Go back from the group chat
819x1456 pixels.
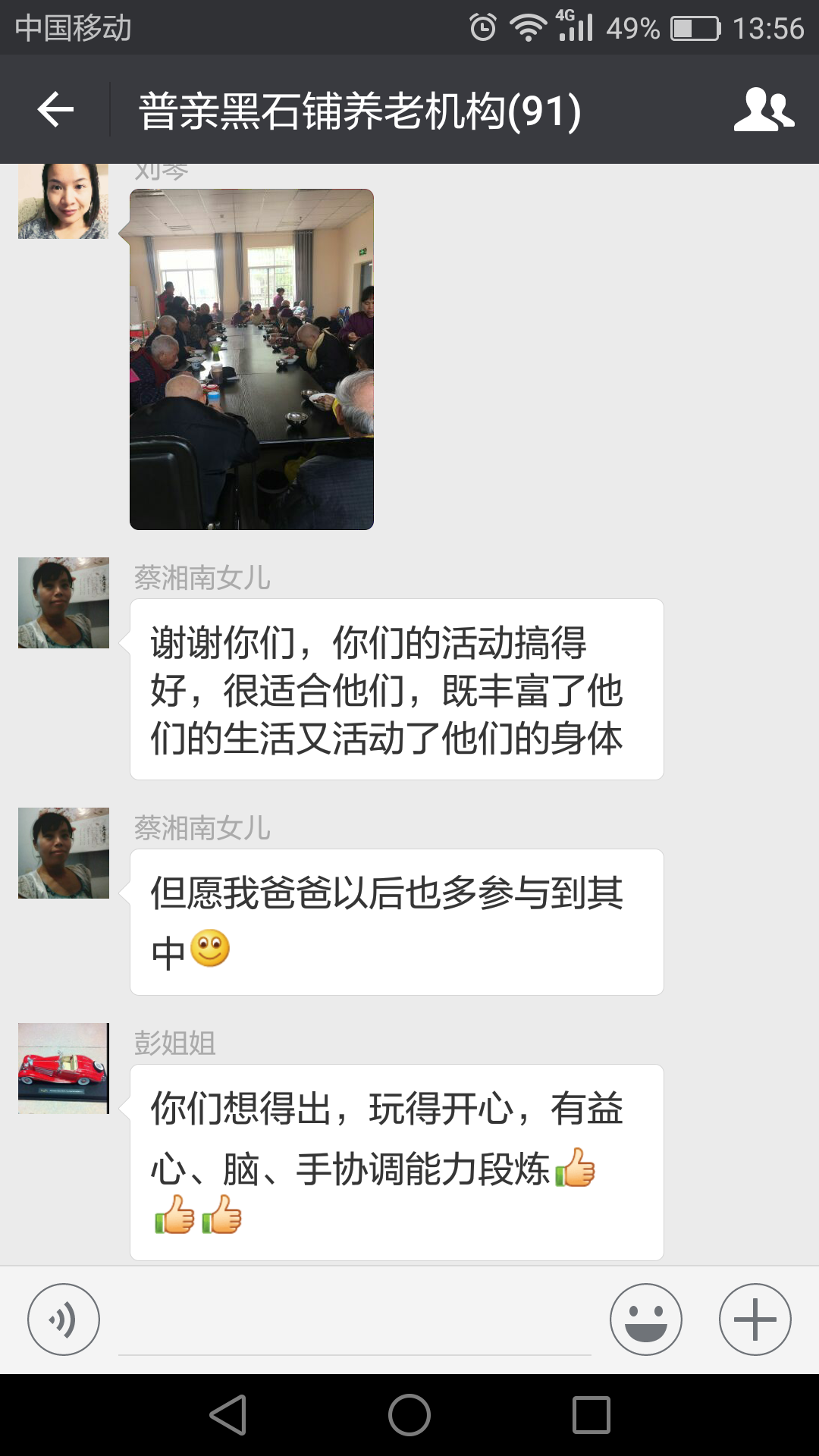(x=55, y=110)
